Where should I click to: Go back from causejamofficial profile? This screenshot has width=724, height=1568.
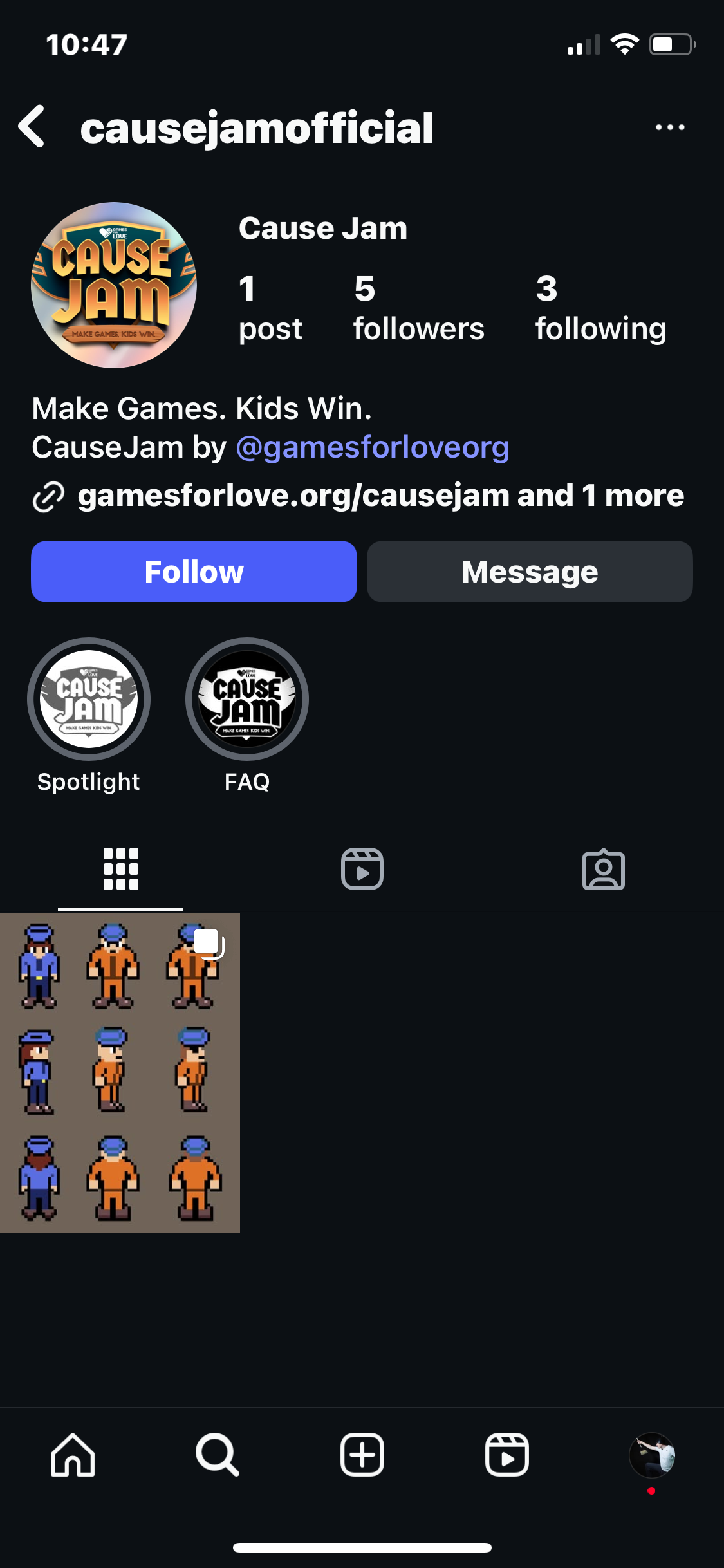[x=32, y=127]
